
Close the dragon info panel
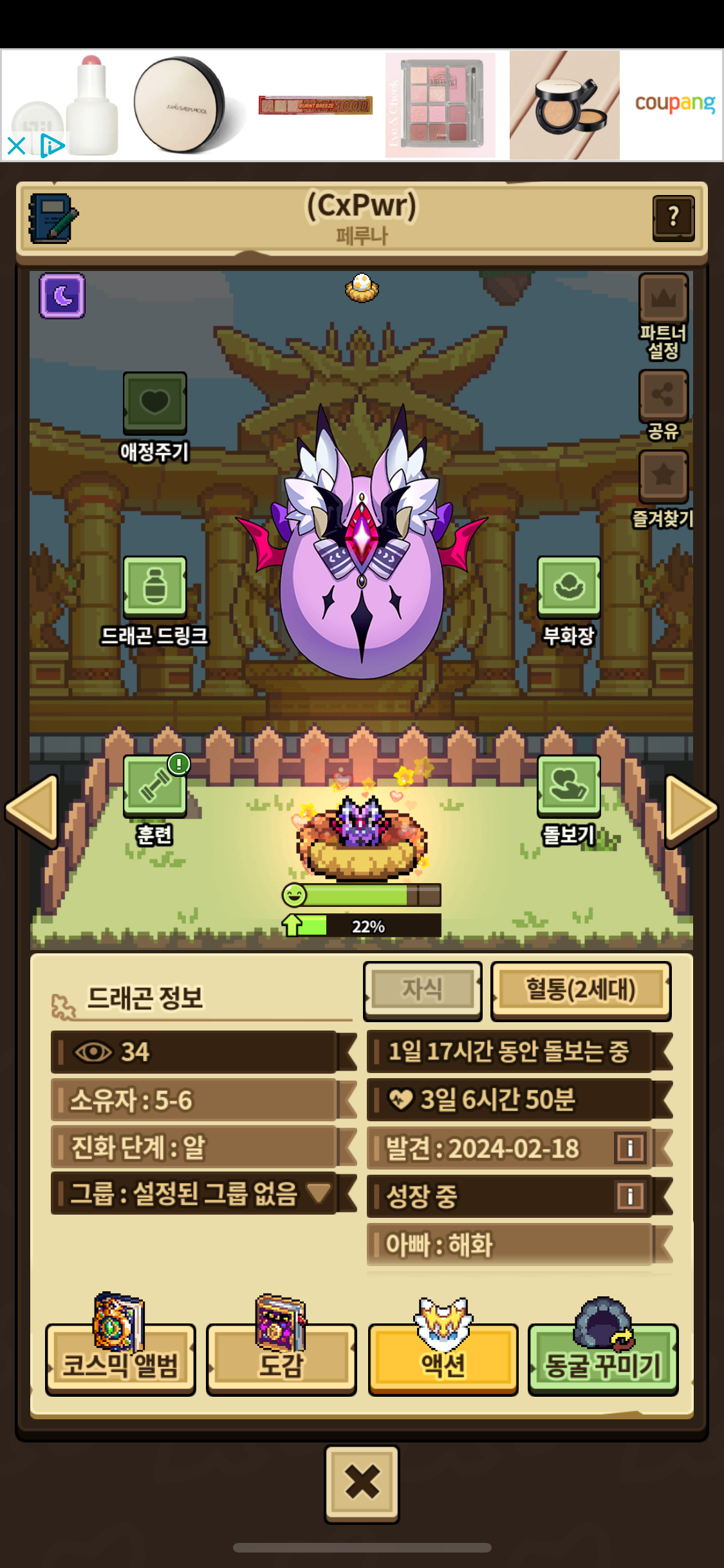tap(362, 1483)
